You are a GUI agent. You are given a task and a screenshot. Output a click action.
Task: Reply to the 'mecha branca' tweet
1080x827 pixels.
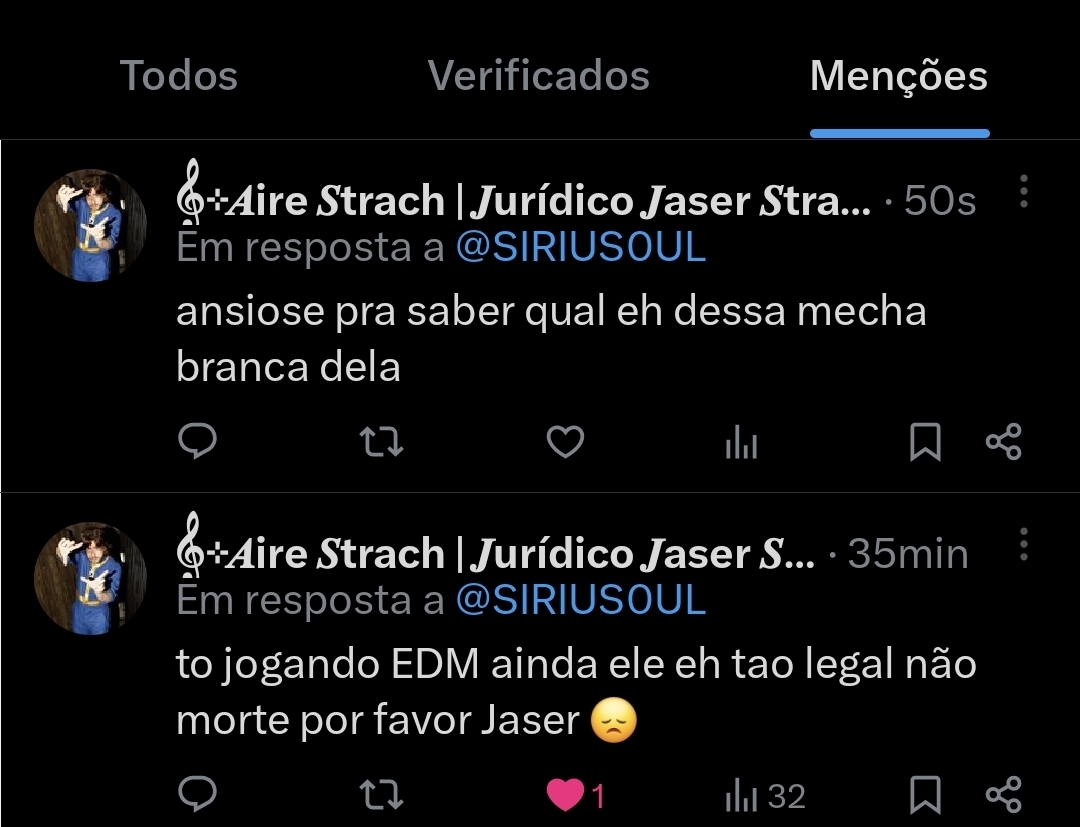[x=198, y=441]
